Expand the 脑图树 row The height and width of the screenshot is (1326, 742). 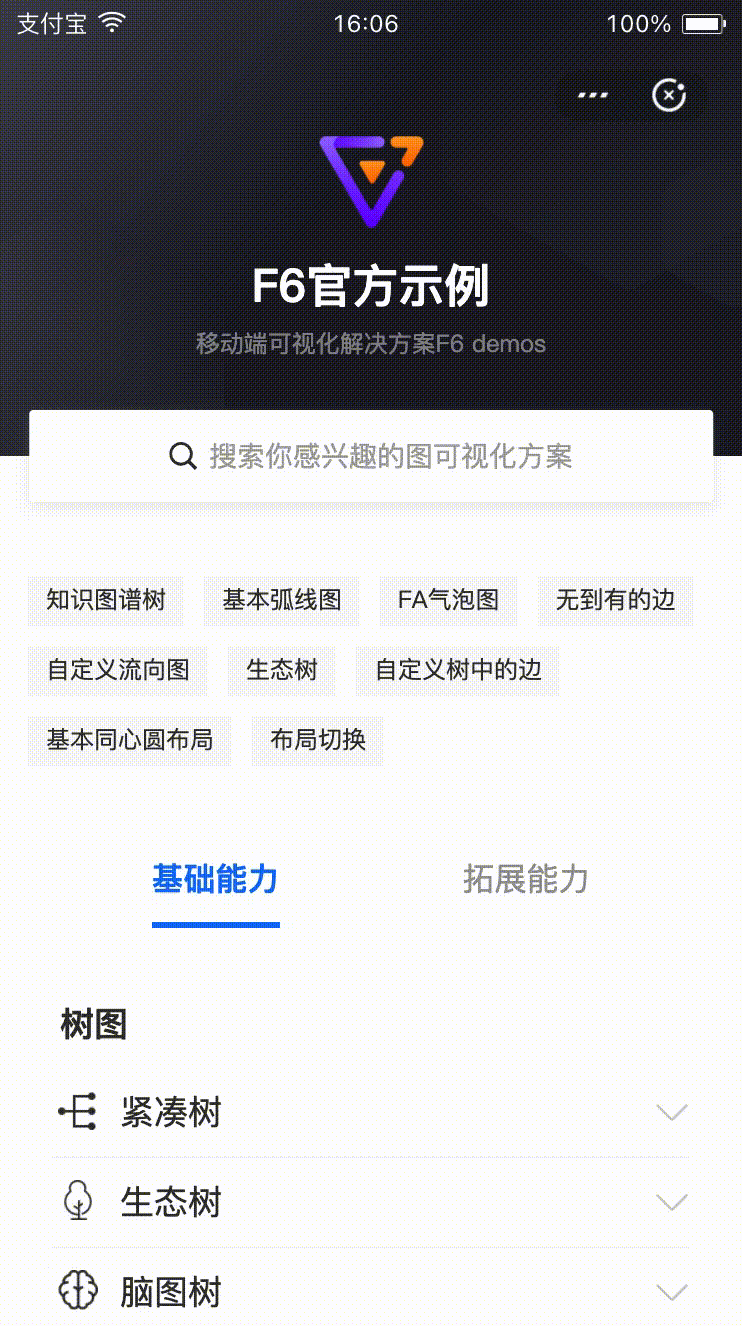[371, 1292]
